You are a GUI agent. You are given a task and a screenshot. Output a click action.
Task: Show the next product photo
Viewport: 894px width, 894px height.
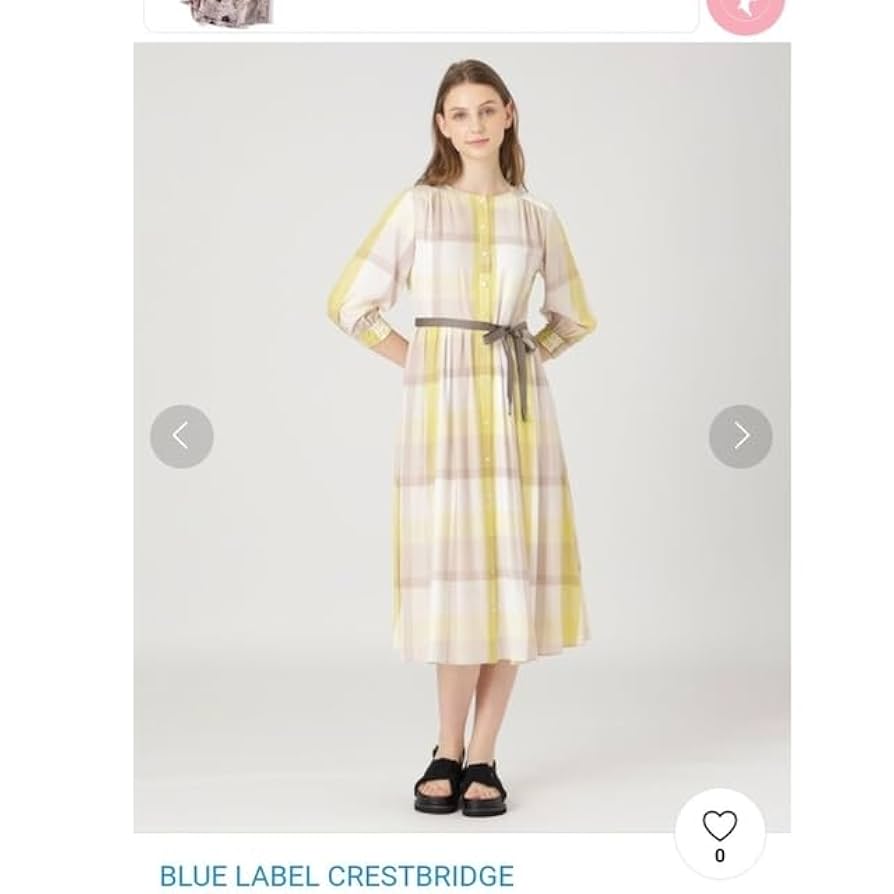click(740, 436)
